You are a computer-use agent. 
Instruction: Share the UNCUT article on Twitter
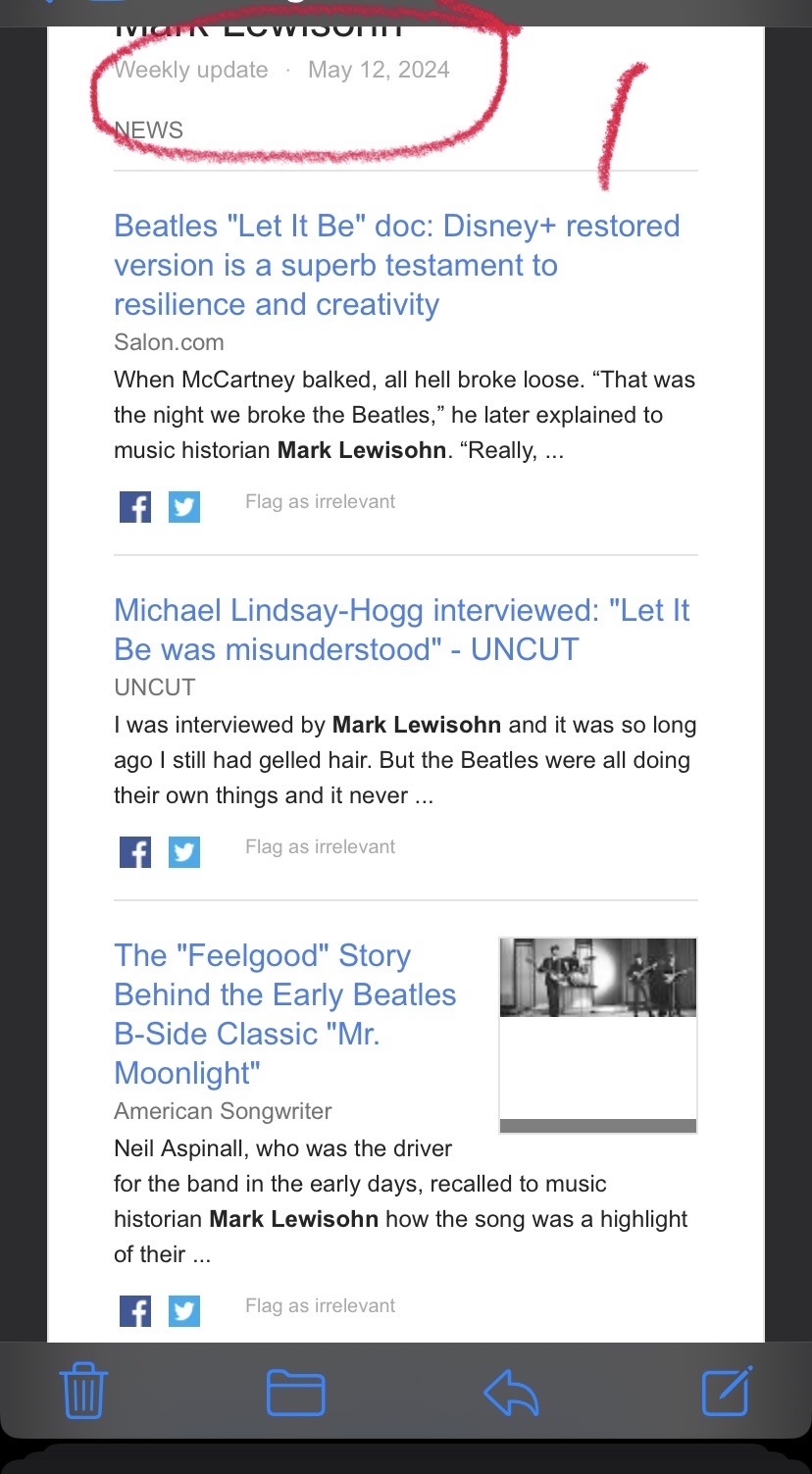(184, 852)
